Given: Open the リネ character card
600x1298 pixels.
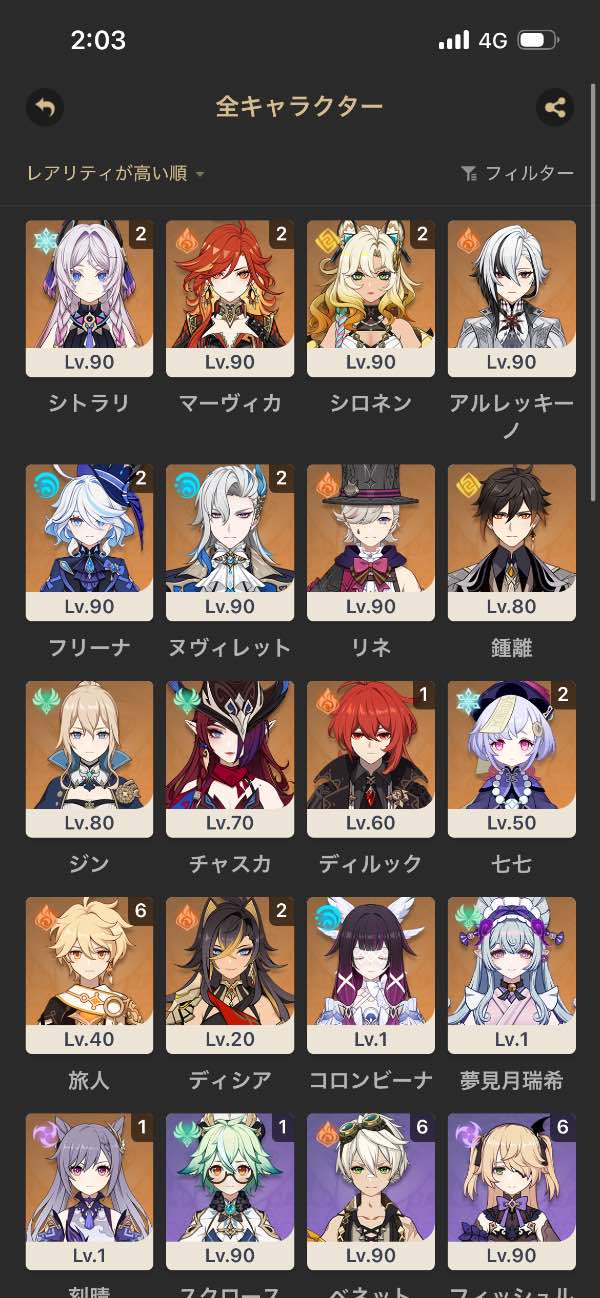Looking at the screenshot, I should click(x=371, y=541).
